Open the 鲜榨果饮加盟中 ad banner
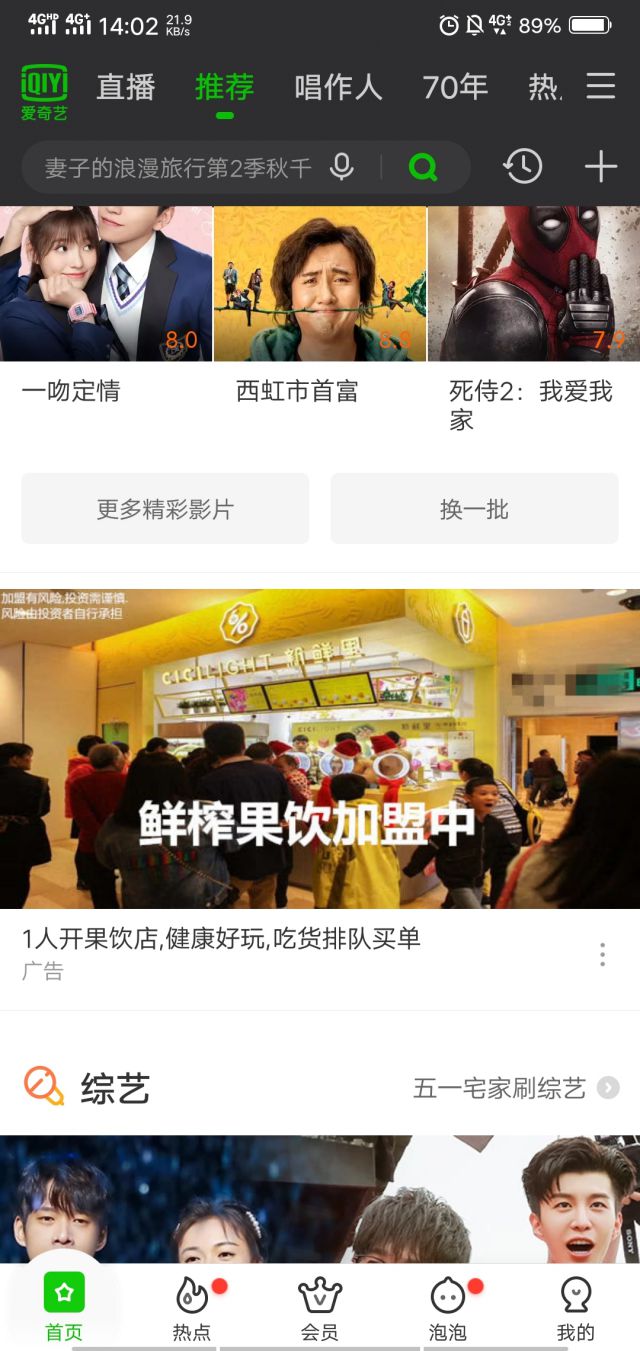 (x=320, y=748)
